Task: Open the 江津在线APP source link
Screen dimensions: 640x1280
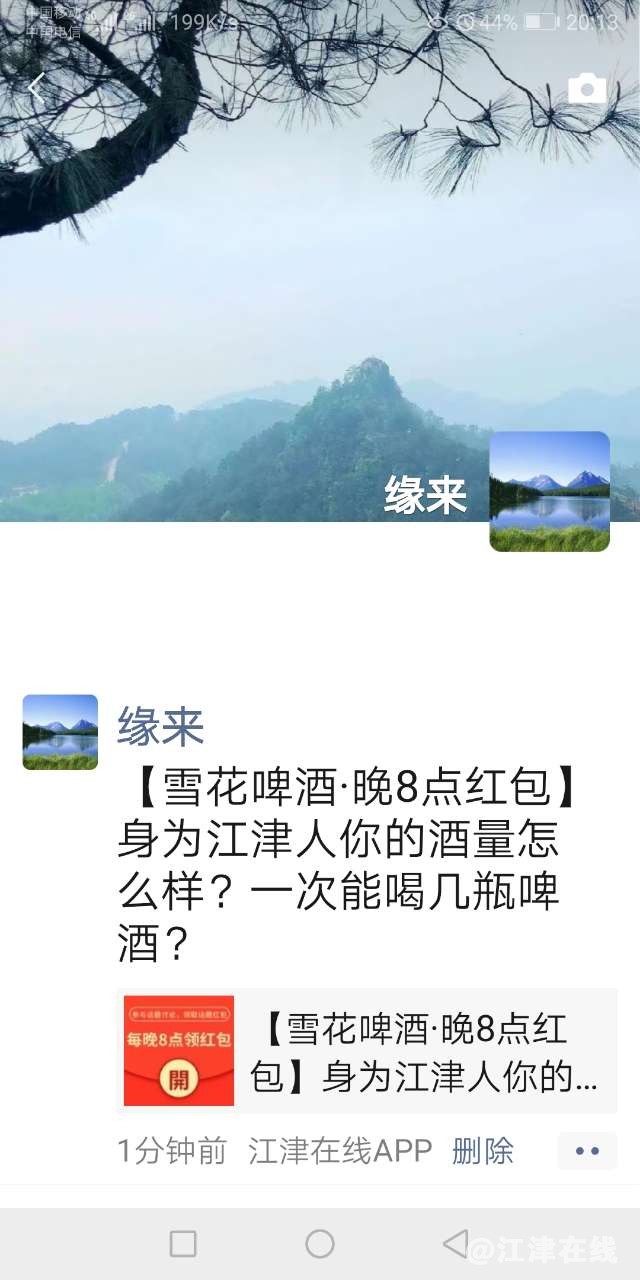Action: click(x=340, y=1151)
